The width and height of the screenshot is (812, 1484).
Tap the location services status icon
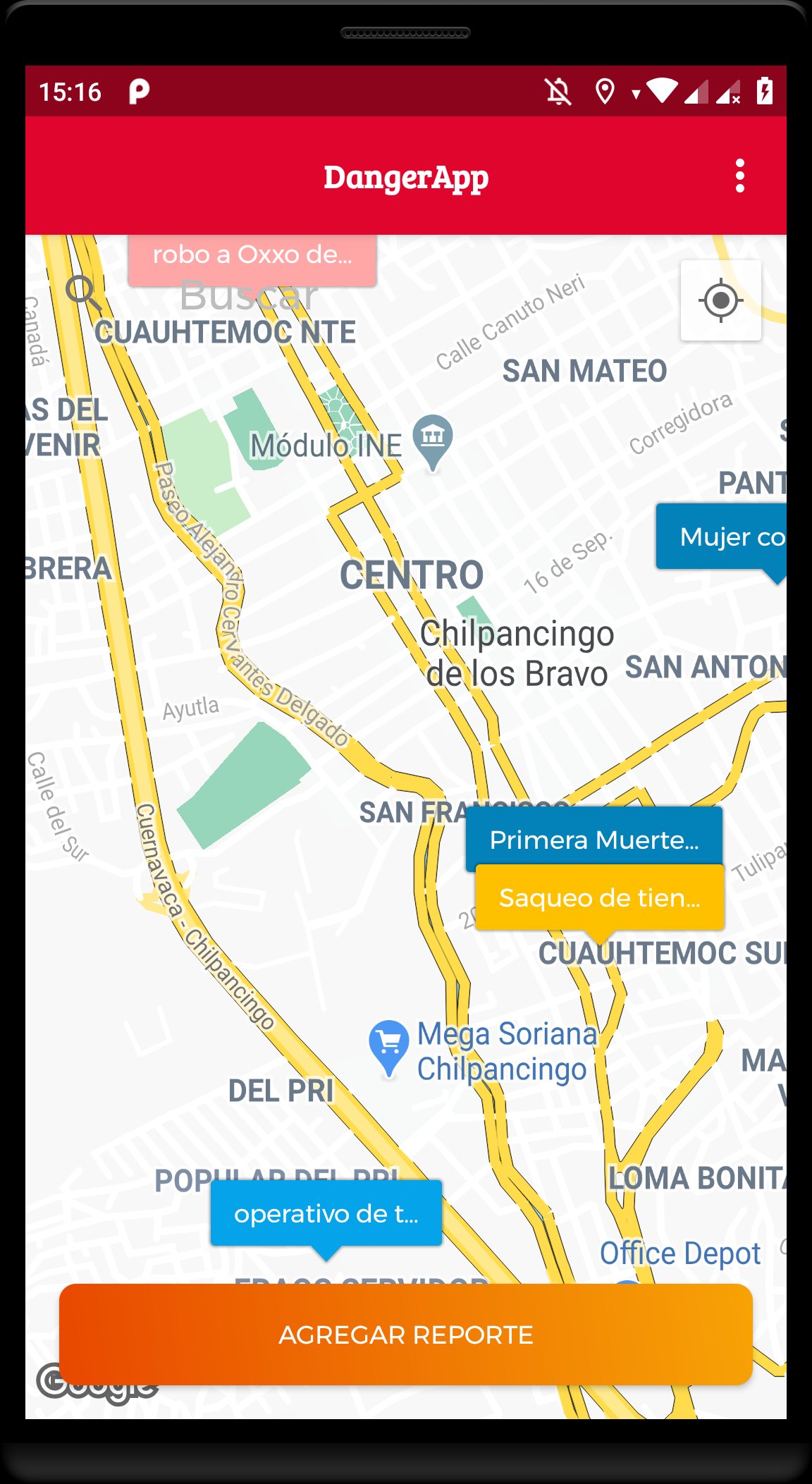[605, 92]
